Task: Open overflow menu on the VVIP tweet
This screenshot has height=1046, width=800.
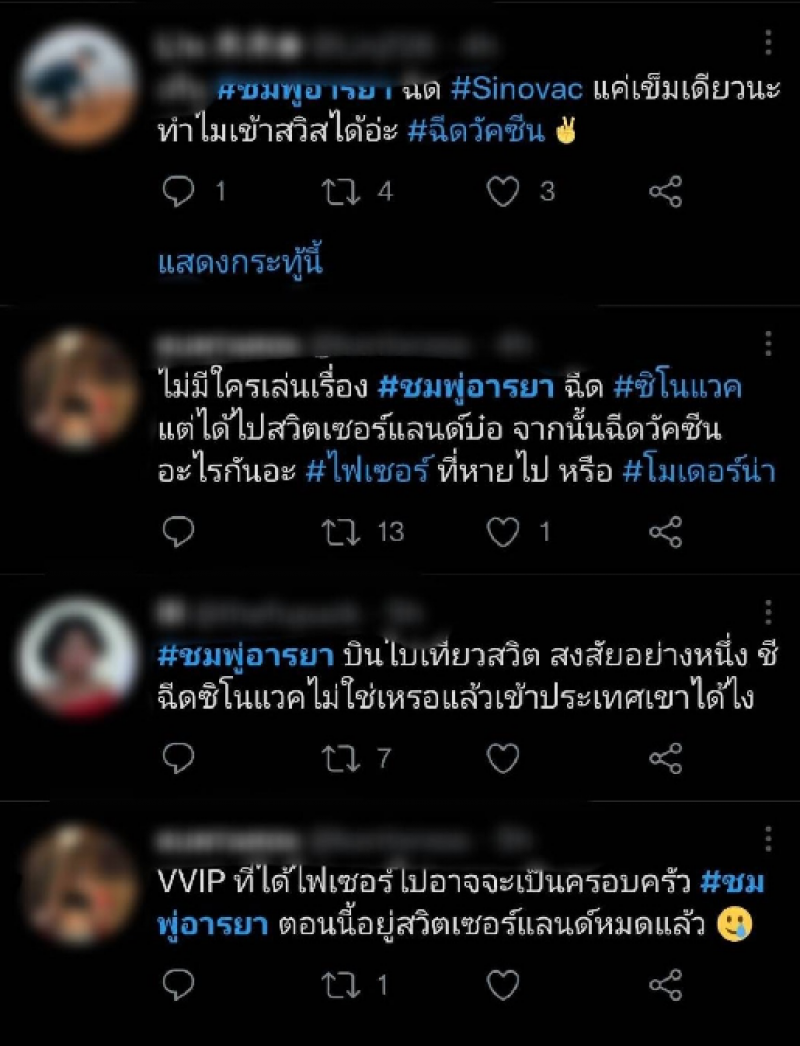Action: 768,838
